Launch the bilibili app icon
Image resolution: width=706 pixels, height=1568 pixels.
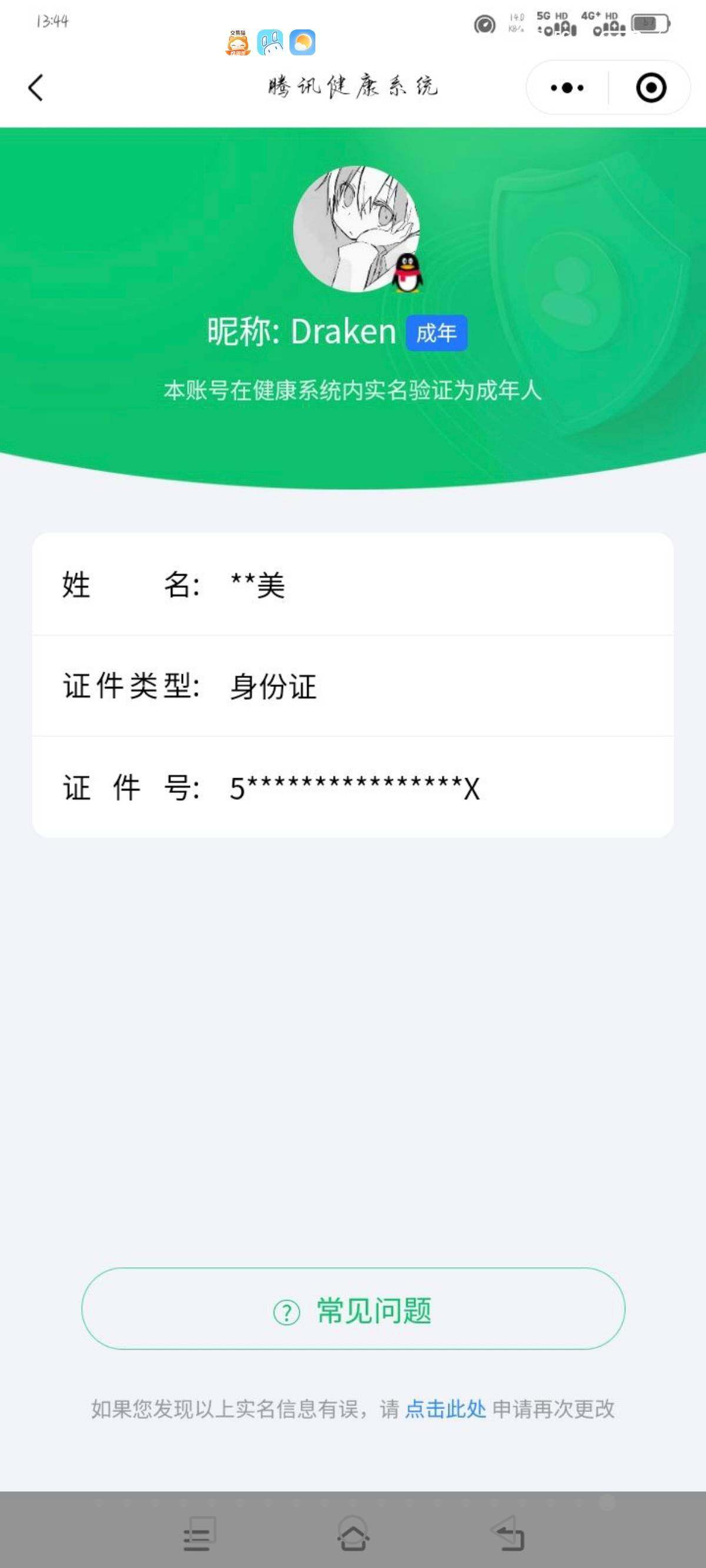tap(272, 42)
